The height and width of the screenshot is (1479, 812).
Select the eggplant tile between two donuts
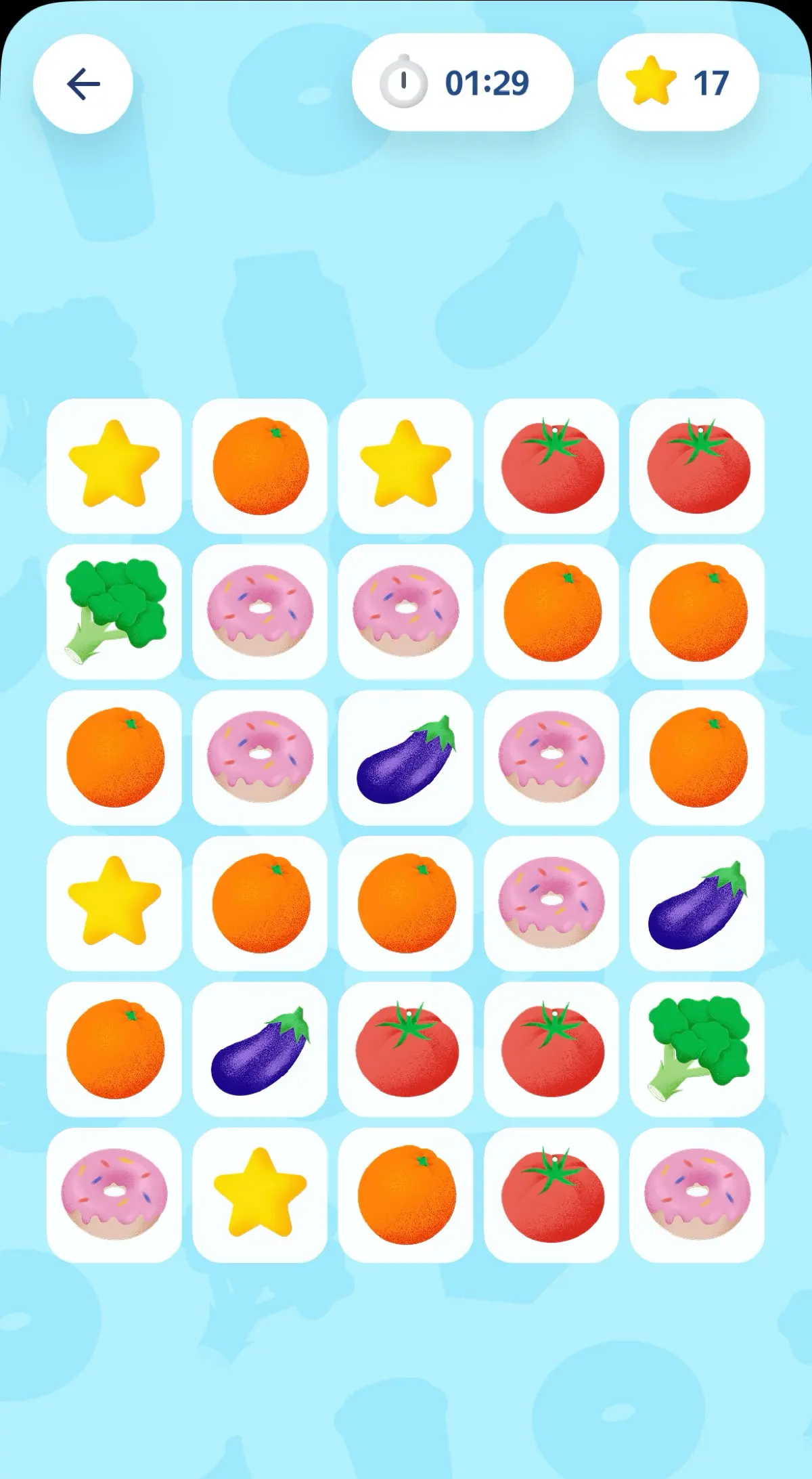pos(405,757)
